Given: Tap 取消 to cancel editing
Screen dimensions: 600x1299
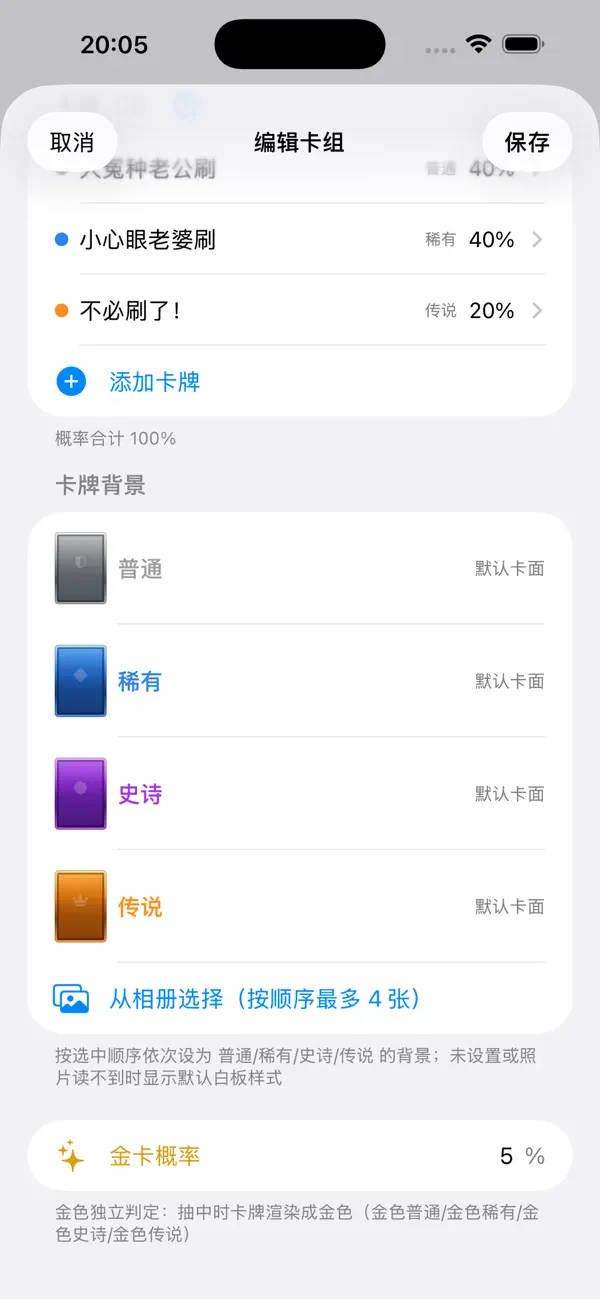Looking at the screenshot, I should 72,142.
